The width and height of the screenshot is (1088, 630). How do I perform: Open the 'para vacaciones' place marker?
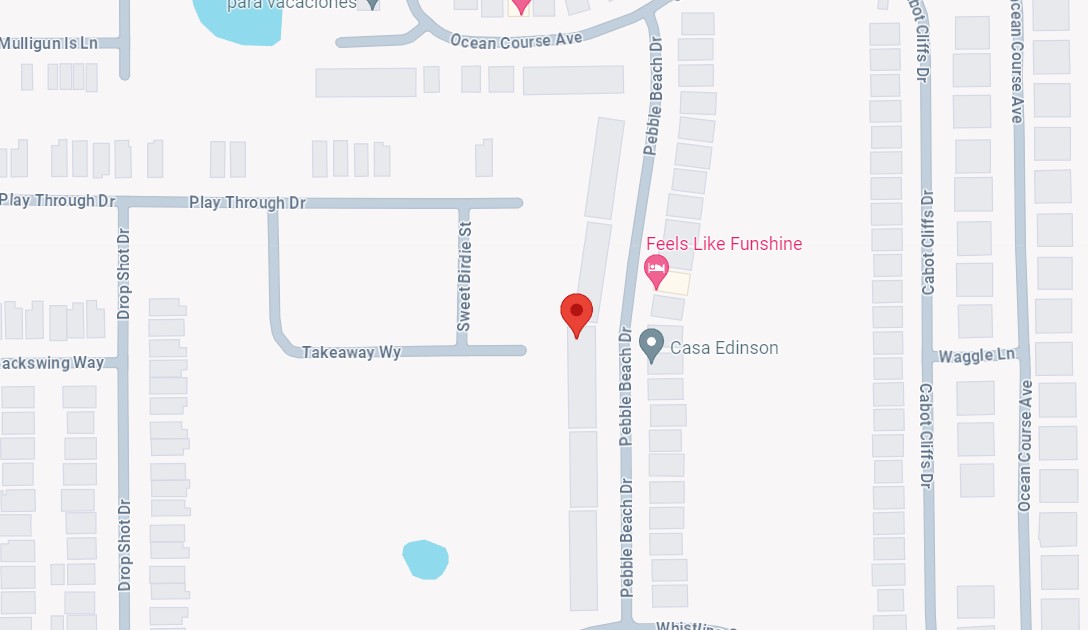coord(372,3)
